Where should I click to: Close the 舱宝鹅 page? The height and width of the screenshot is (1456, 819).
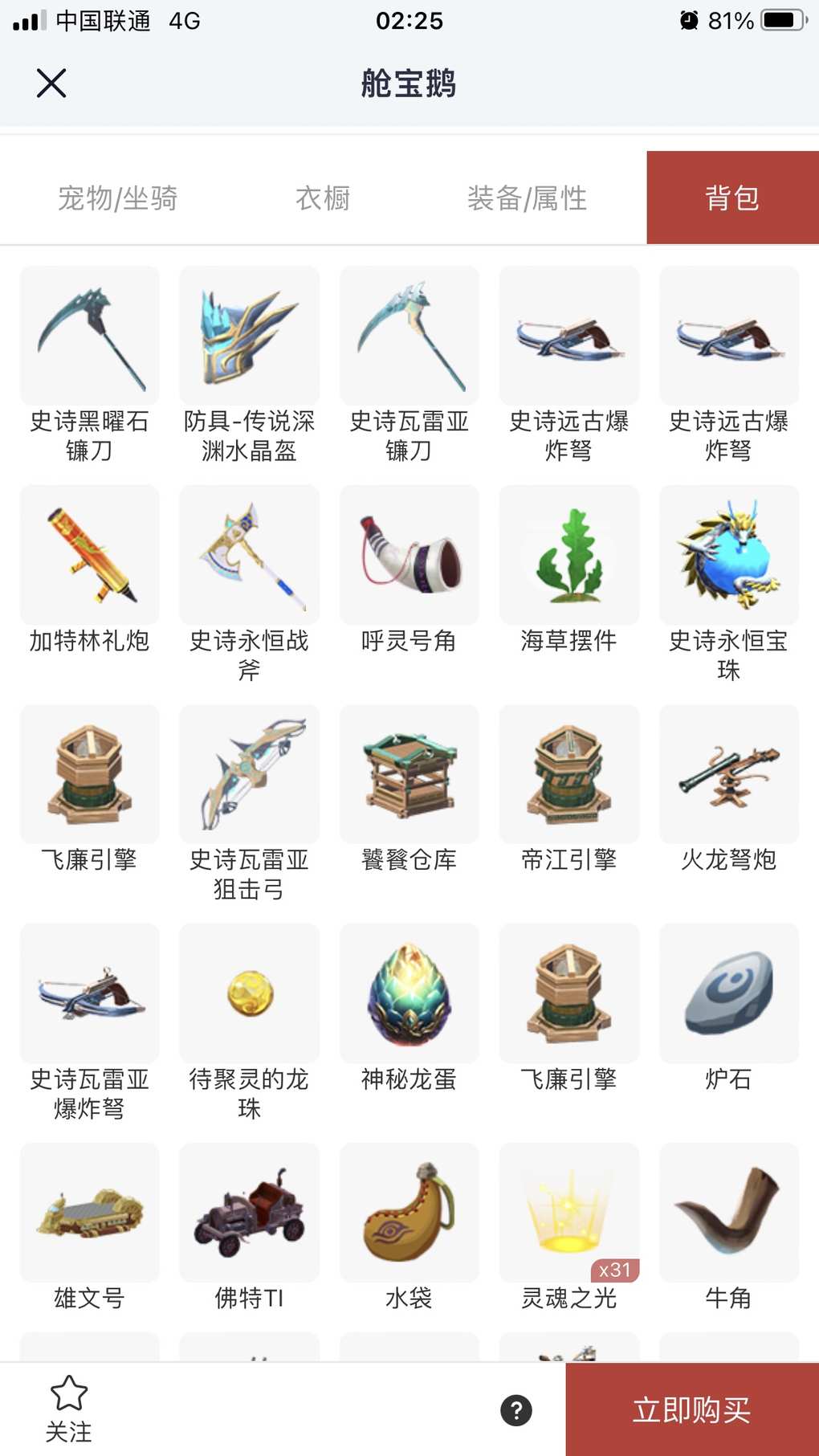(51, 83)
